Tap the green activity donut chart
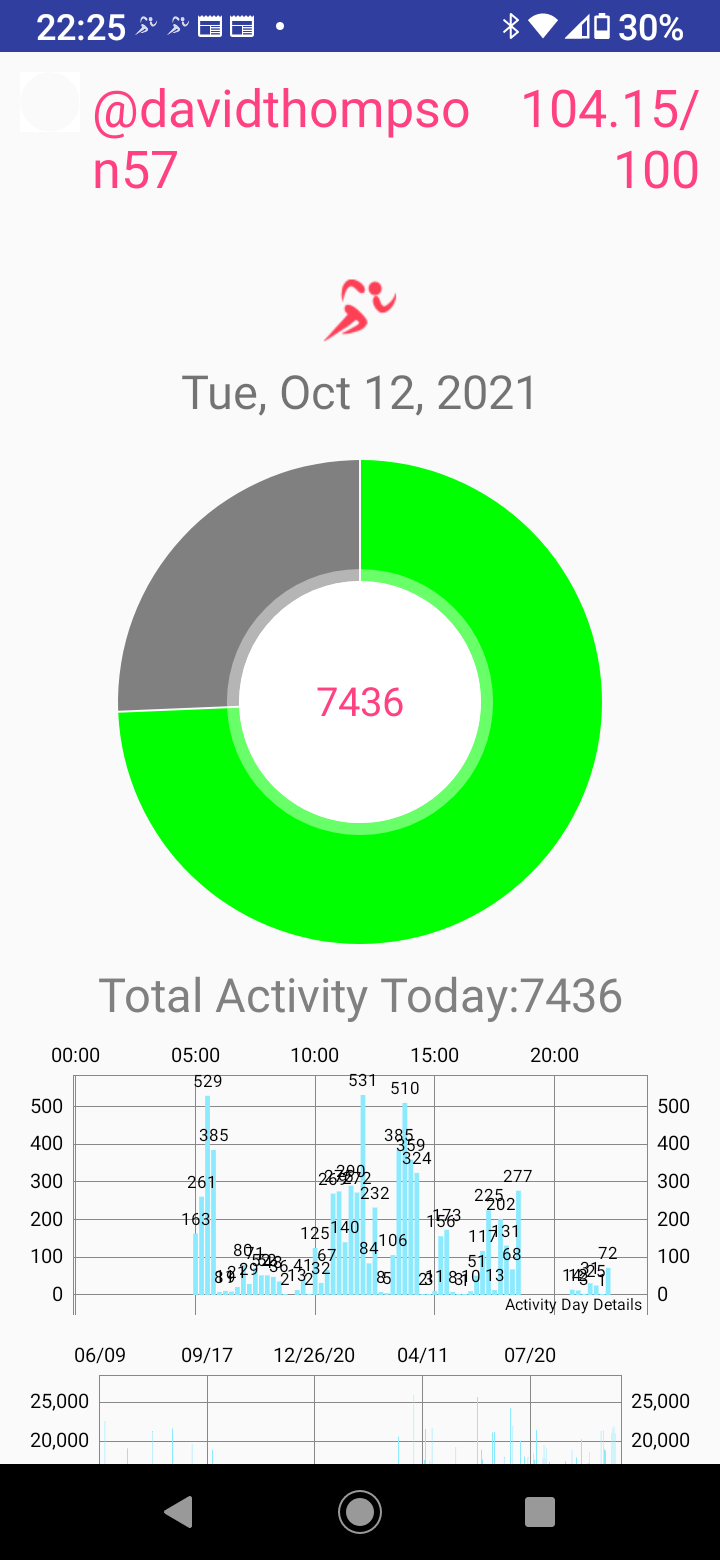Image resolution: width=720 pixels, height=1560 pixels. (x=360, y=701)
